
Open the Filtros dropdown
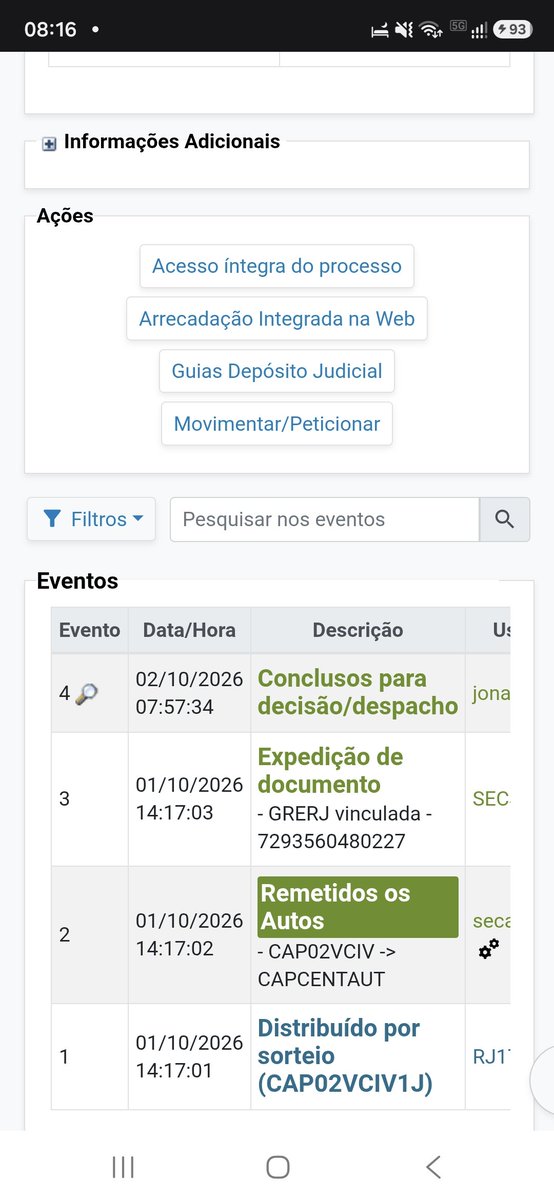[92, 519]
